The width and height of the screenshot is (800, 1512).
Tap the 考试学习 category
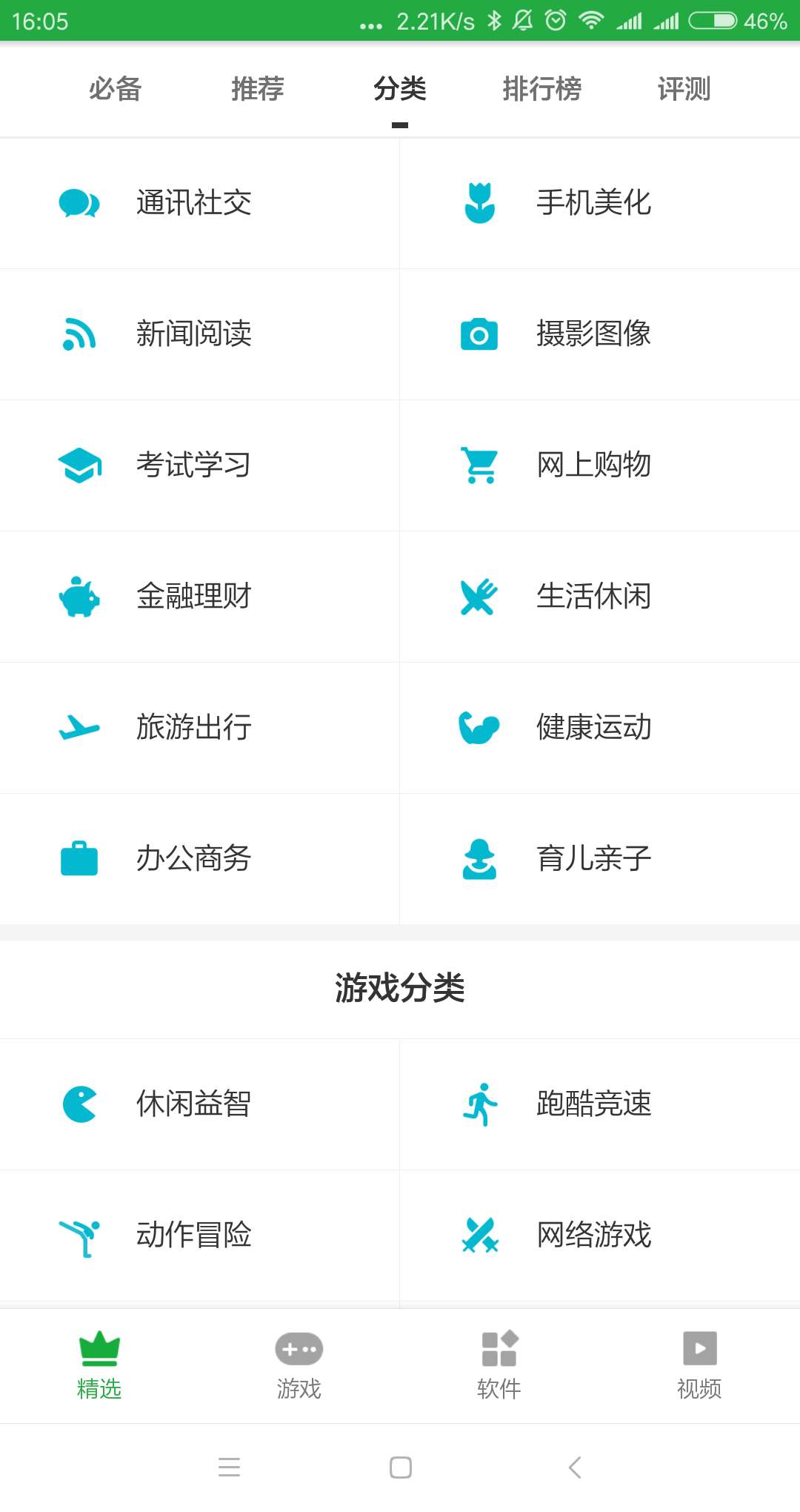pyautogui.click(x=194, y=465)
